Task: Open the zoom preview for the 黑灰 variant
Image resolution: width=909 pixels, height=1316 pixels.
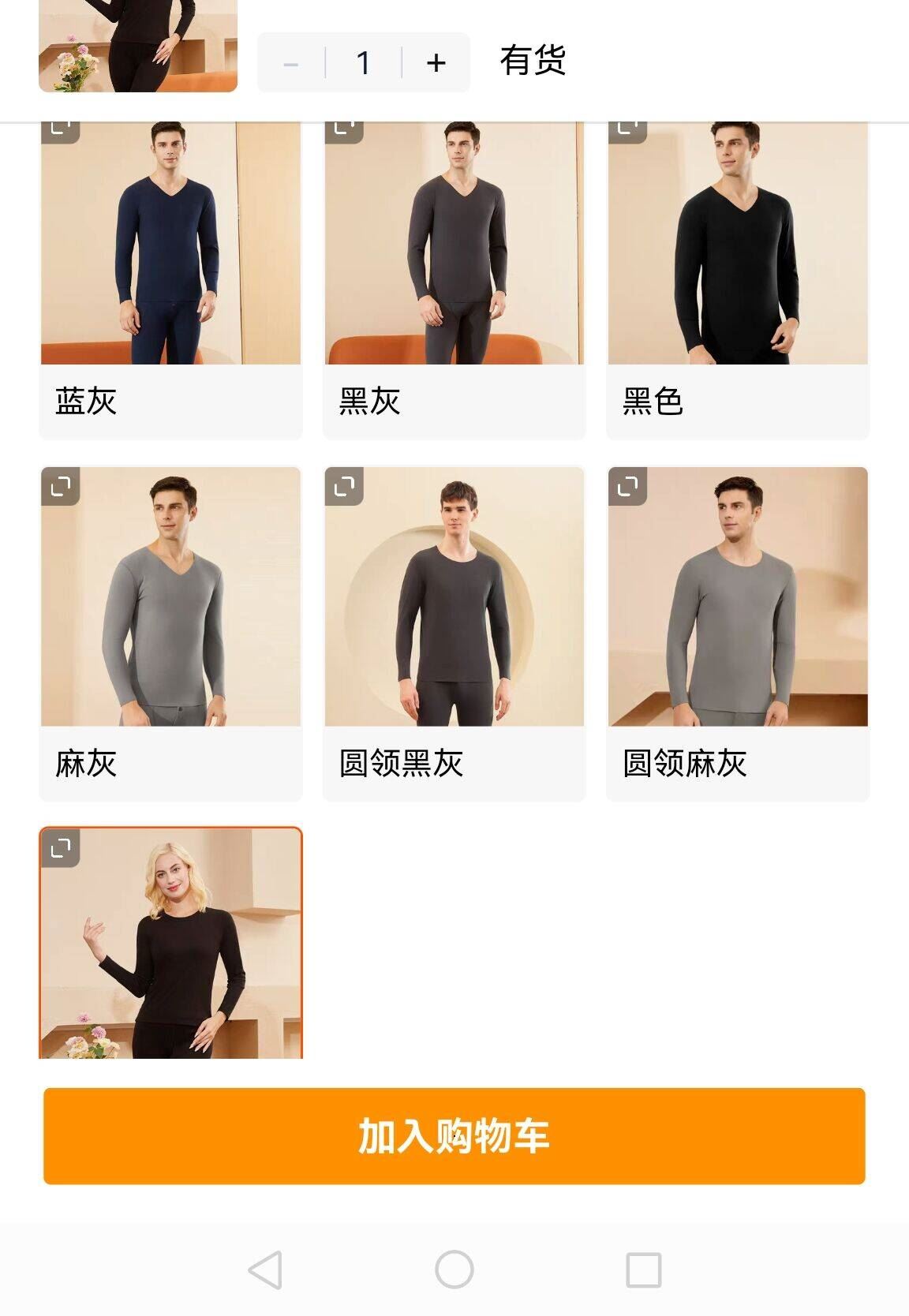Action: 345,129
